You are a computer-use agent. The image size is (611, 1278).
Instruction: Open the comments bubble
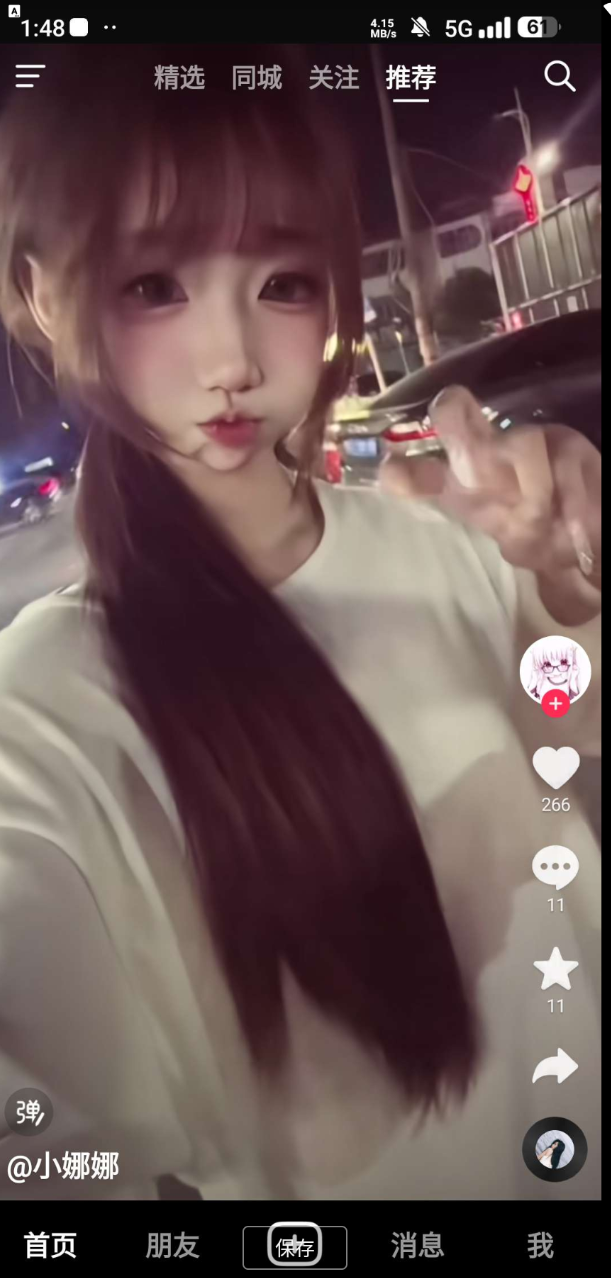[x=555, y=867]
